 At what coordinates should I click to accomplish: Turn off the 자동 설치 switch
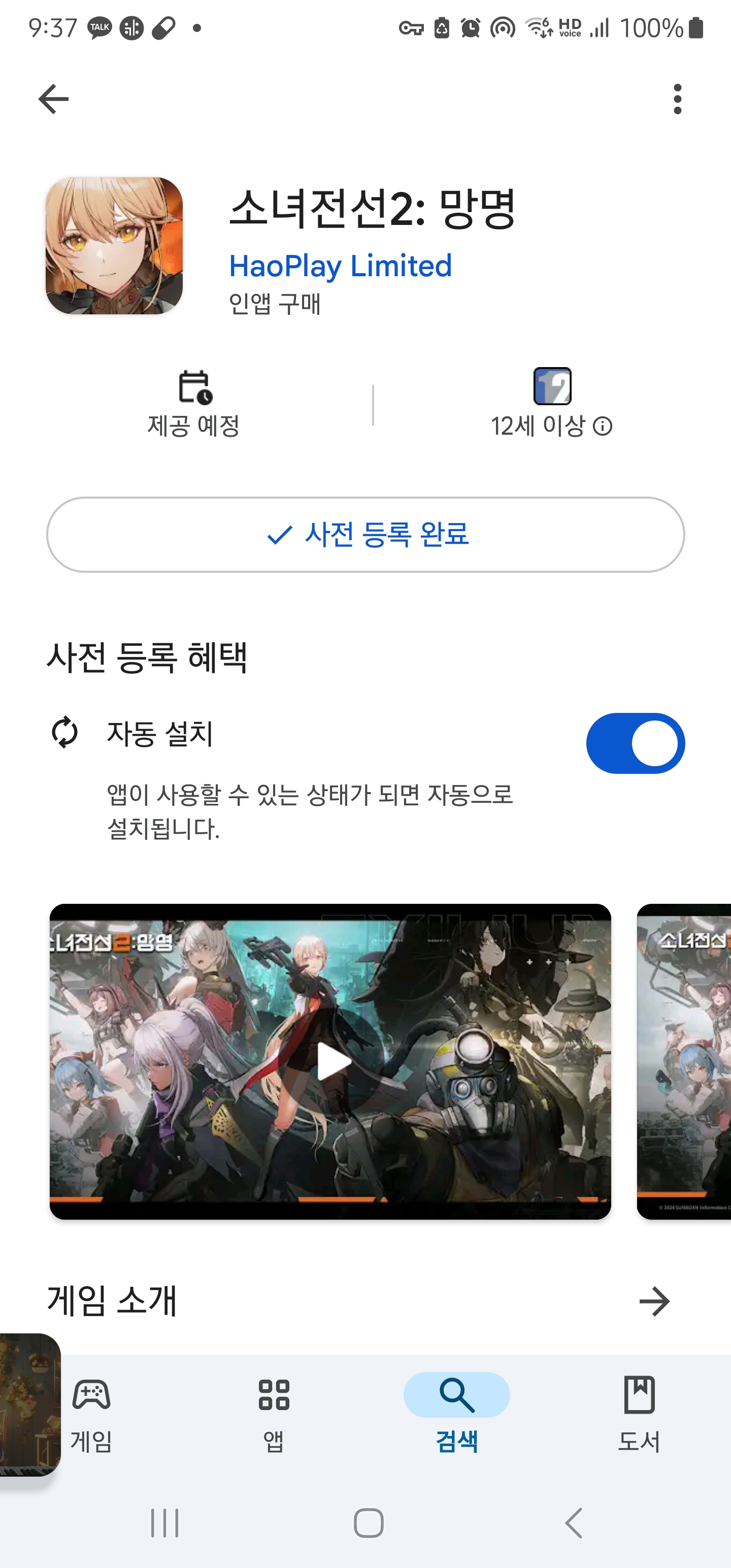[x=635, y=743]
